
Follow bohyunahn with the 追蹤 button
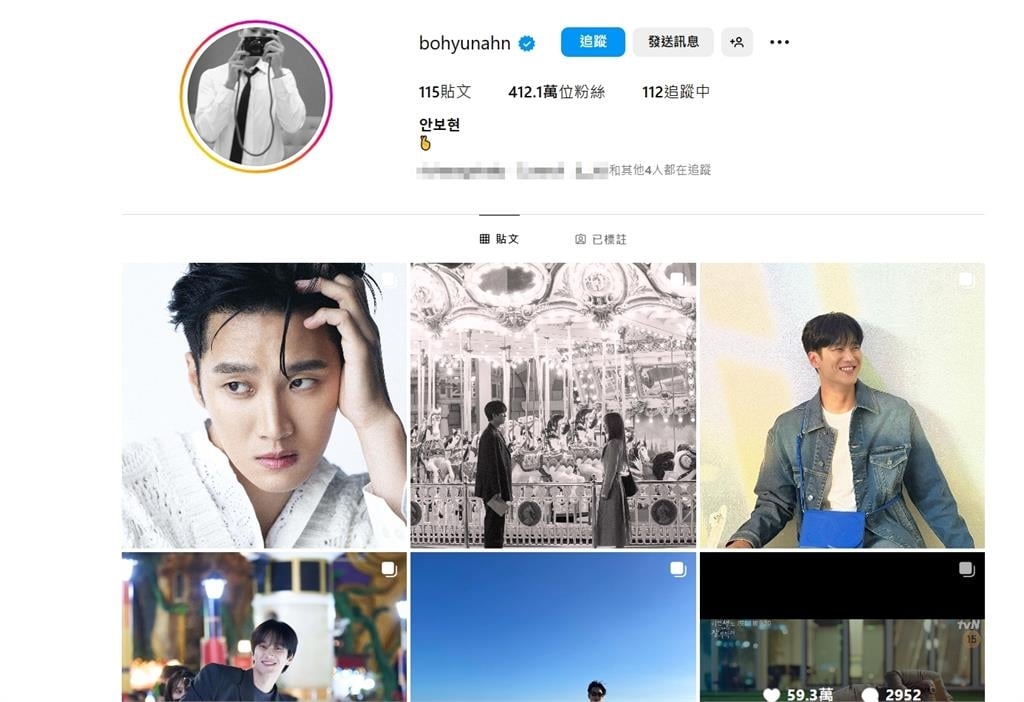(x=592, y=42)
